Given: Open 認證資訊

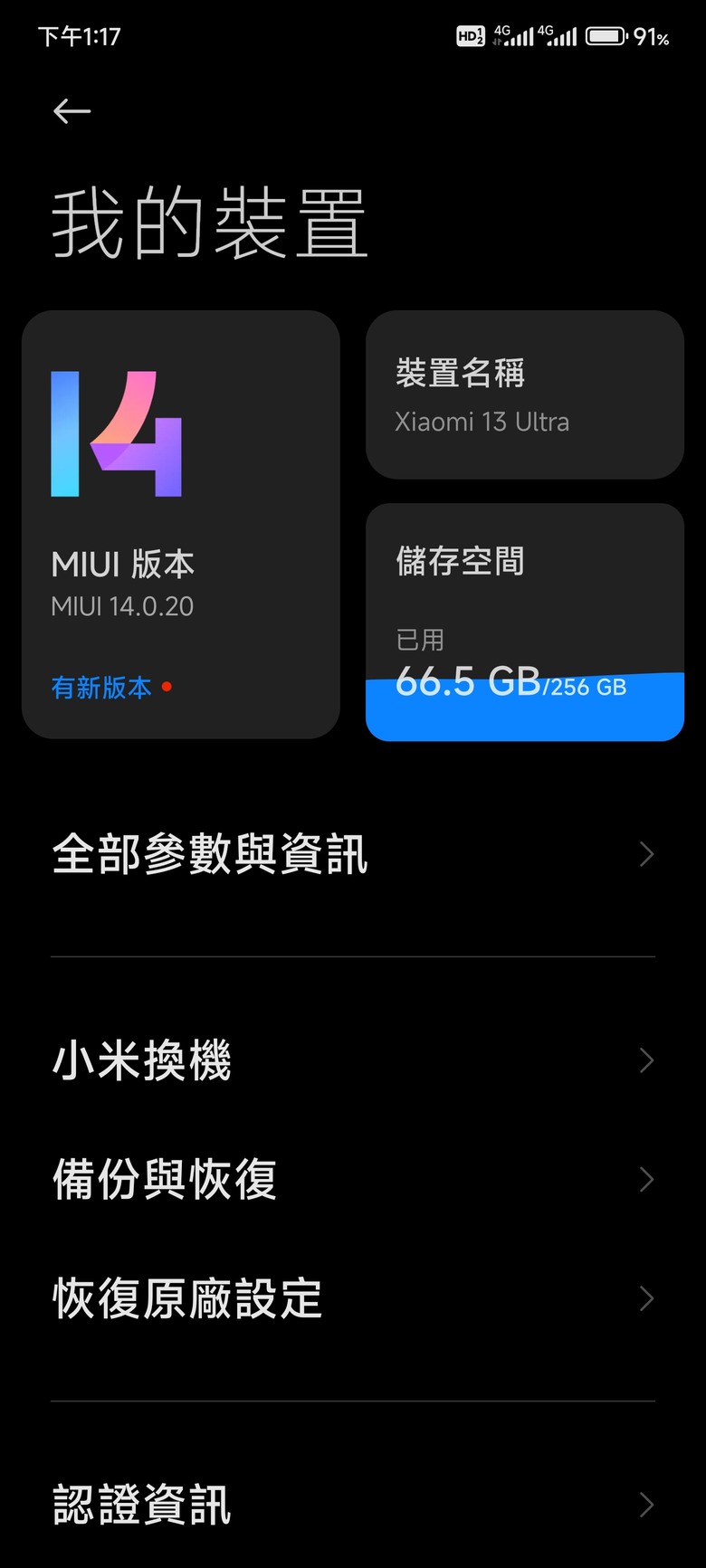Looking at the screenshot, I should click(353, 1505).
